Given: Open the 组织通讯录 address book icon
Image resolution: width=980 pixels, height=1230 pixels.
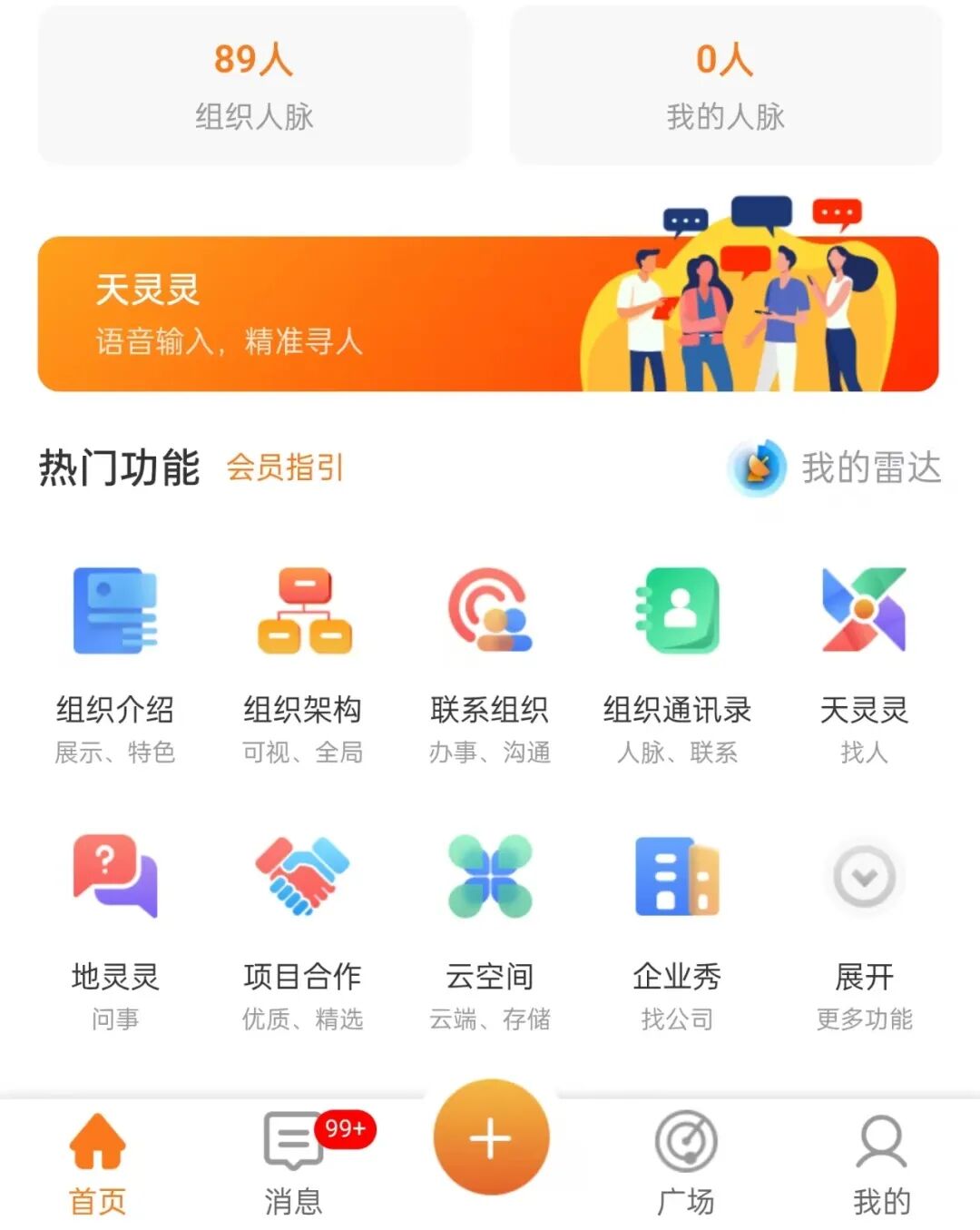Looking at the screenshot, I should pos(679,611).
